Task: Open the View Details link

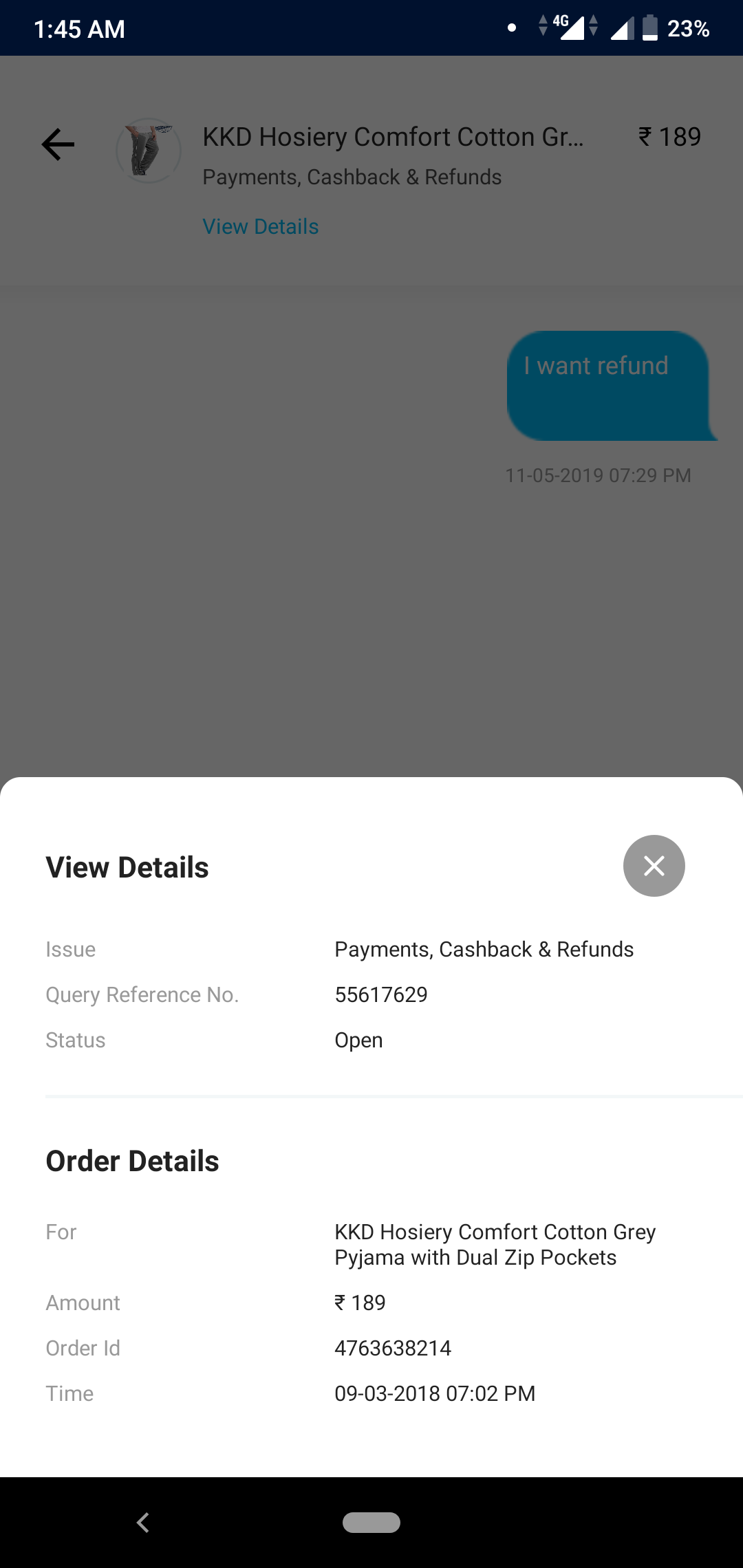Action: 260,226
